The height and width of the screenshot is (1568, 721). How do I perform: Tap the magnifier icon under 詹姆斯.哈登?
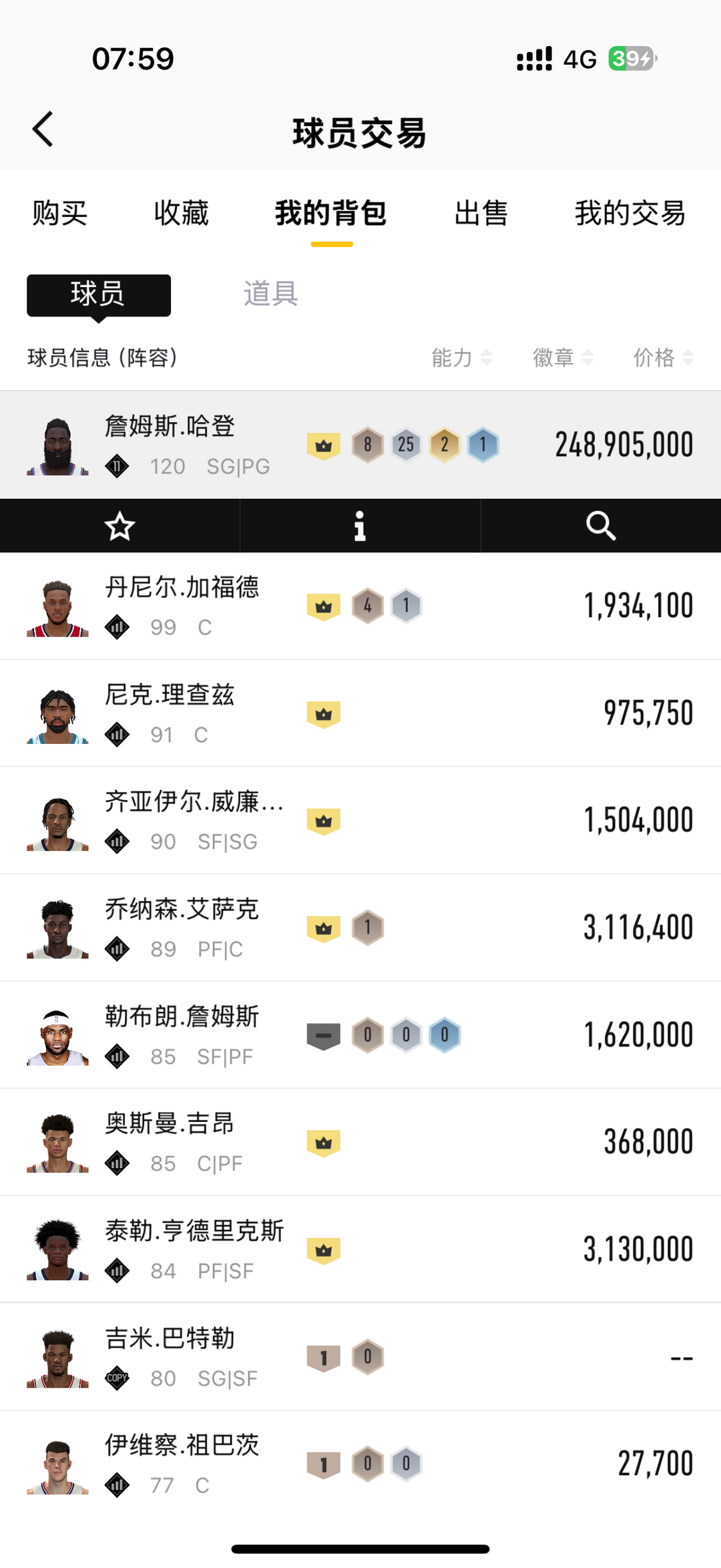[x=601, y=526]
